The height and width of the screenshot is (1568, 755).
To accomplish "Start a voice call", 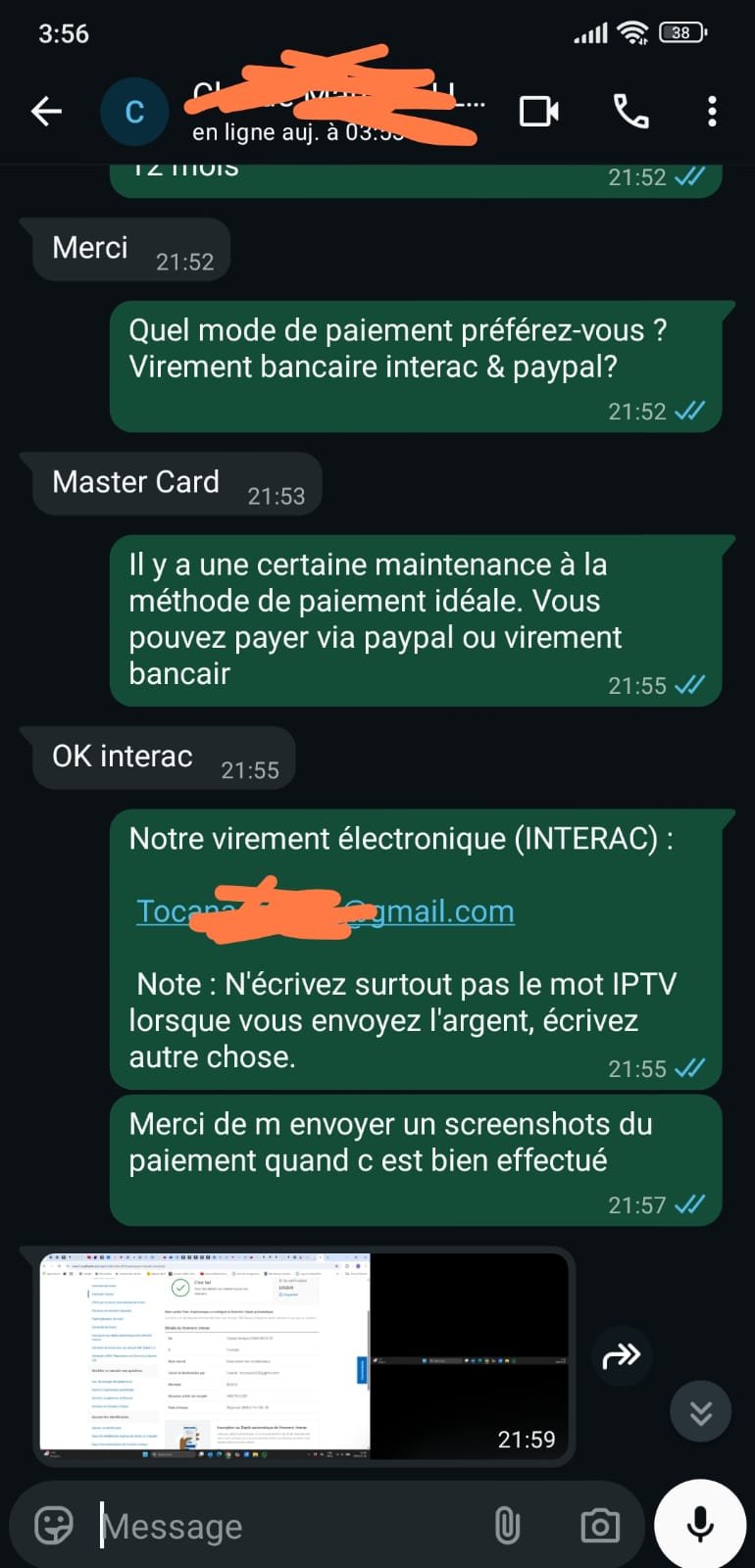I will tap(630, 112).
